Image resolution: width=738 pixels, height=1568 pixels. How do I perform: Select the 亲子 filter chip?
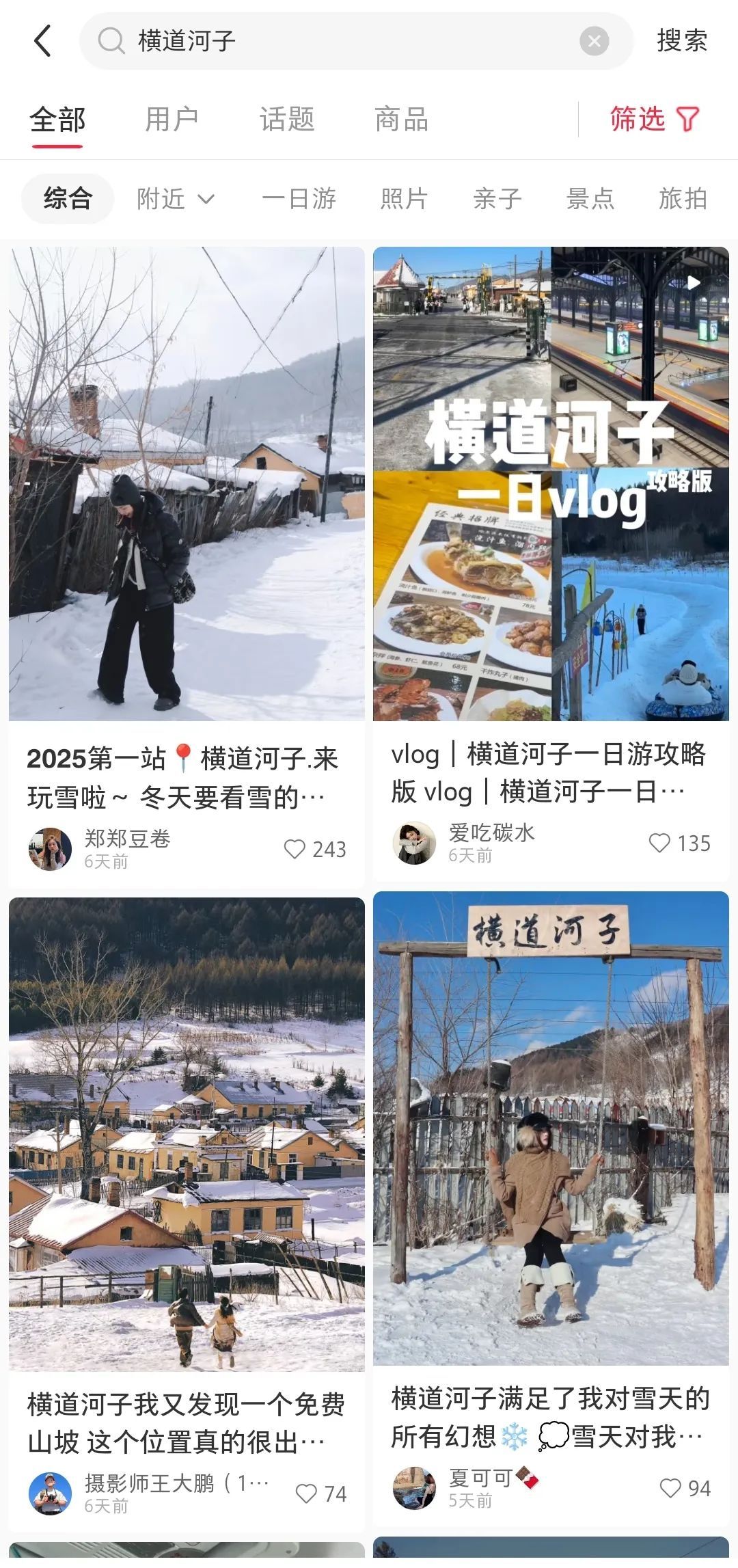pyautogui.click(x=497, y=199)
